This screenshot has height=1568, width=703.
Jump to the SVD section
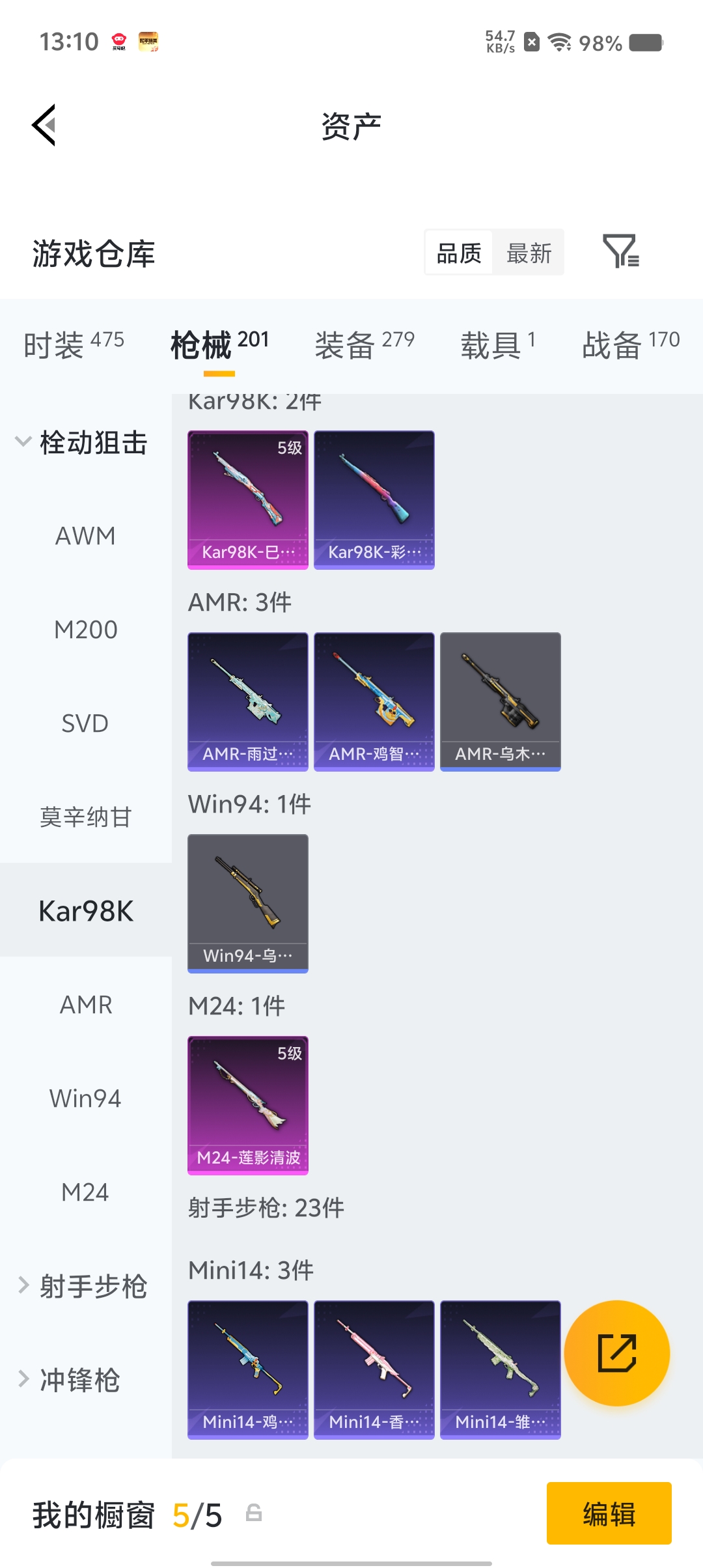[x=85, y=723]
